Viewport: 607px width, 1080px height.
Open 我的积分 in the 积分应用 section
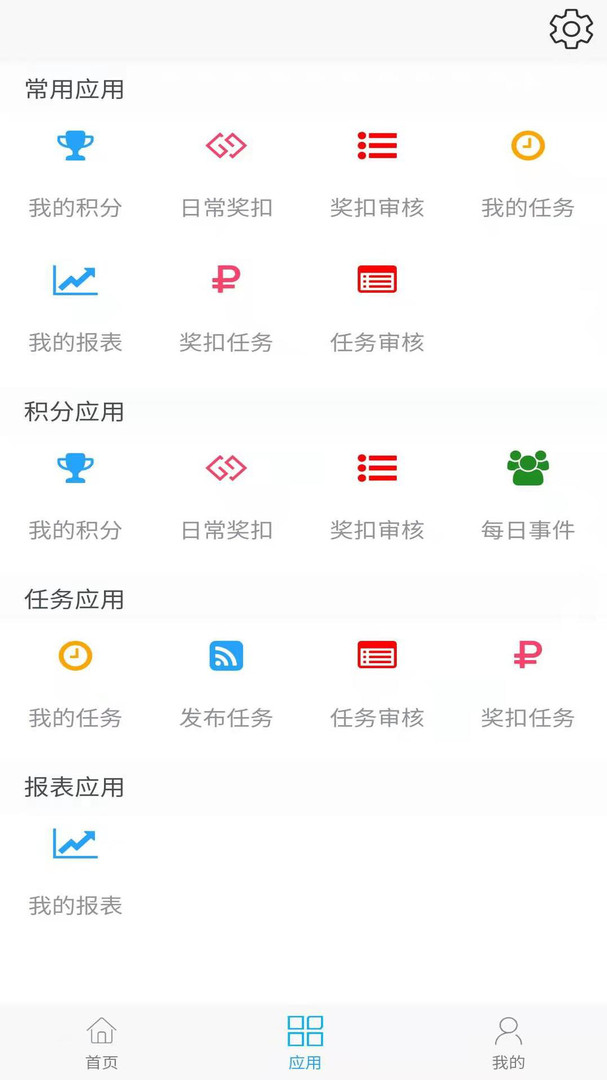(x=75, y=494)
